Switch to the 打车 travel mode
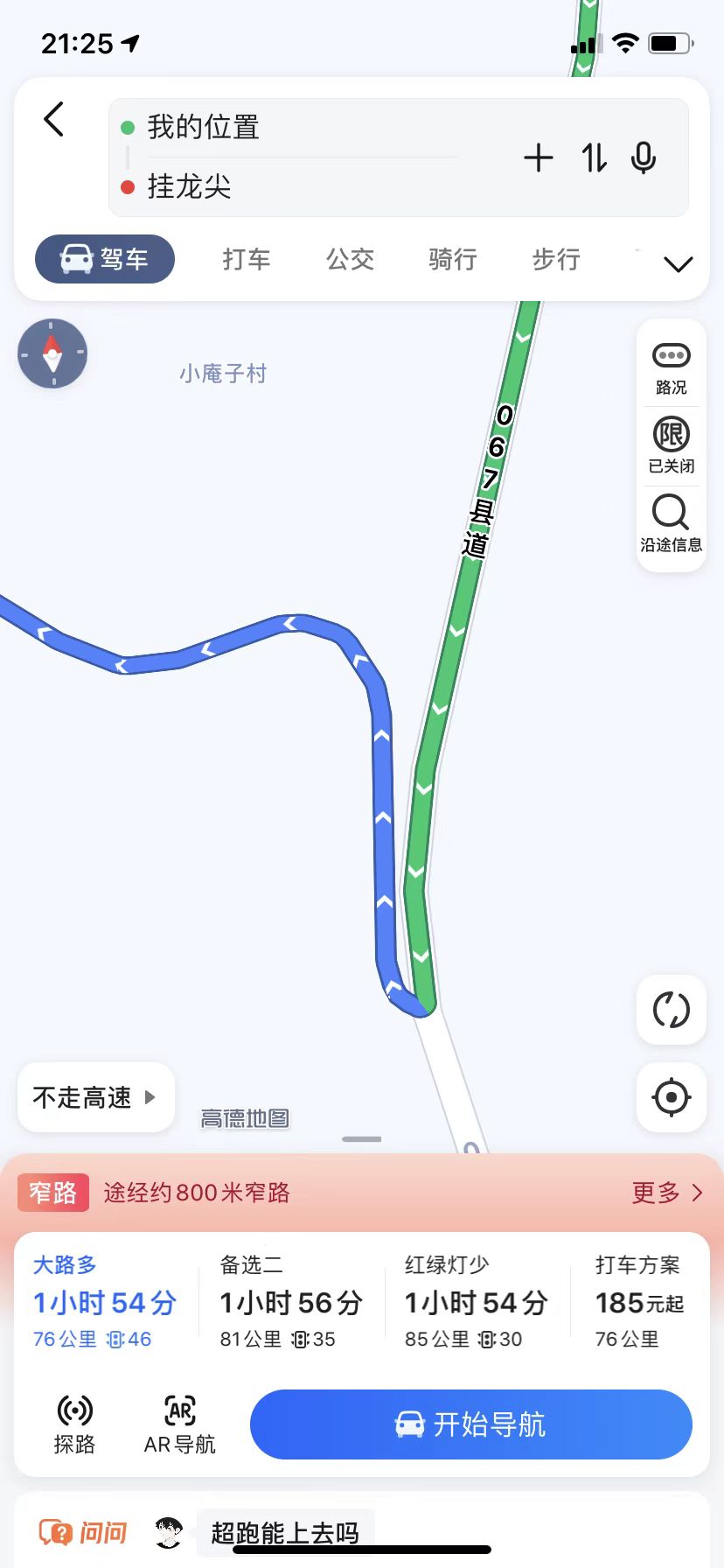Screen dimensions: 724x1568 (246, 259)
